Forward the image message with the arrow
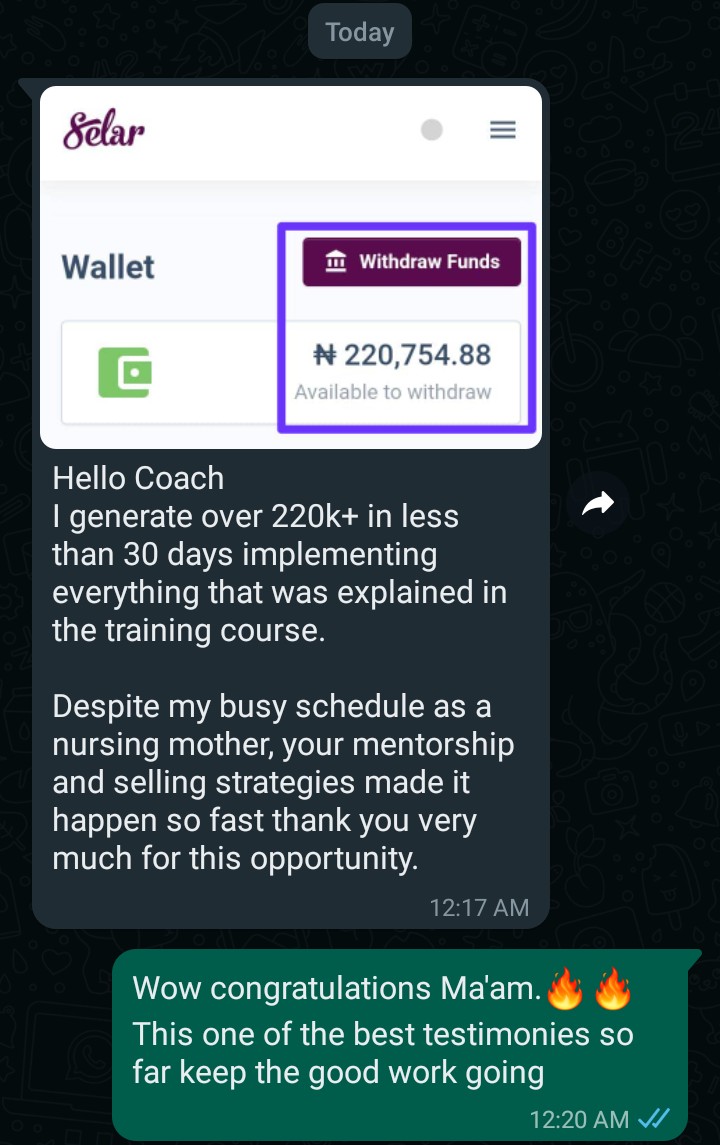Image resolution: width=720 pixels, height=1145 pixels. [598, 506]
